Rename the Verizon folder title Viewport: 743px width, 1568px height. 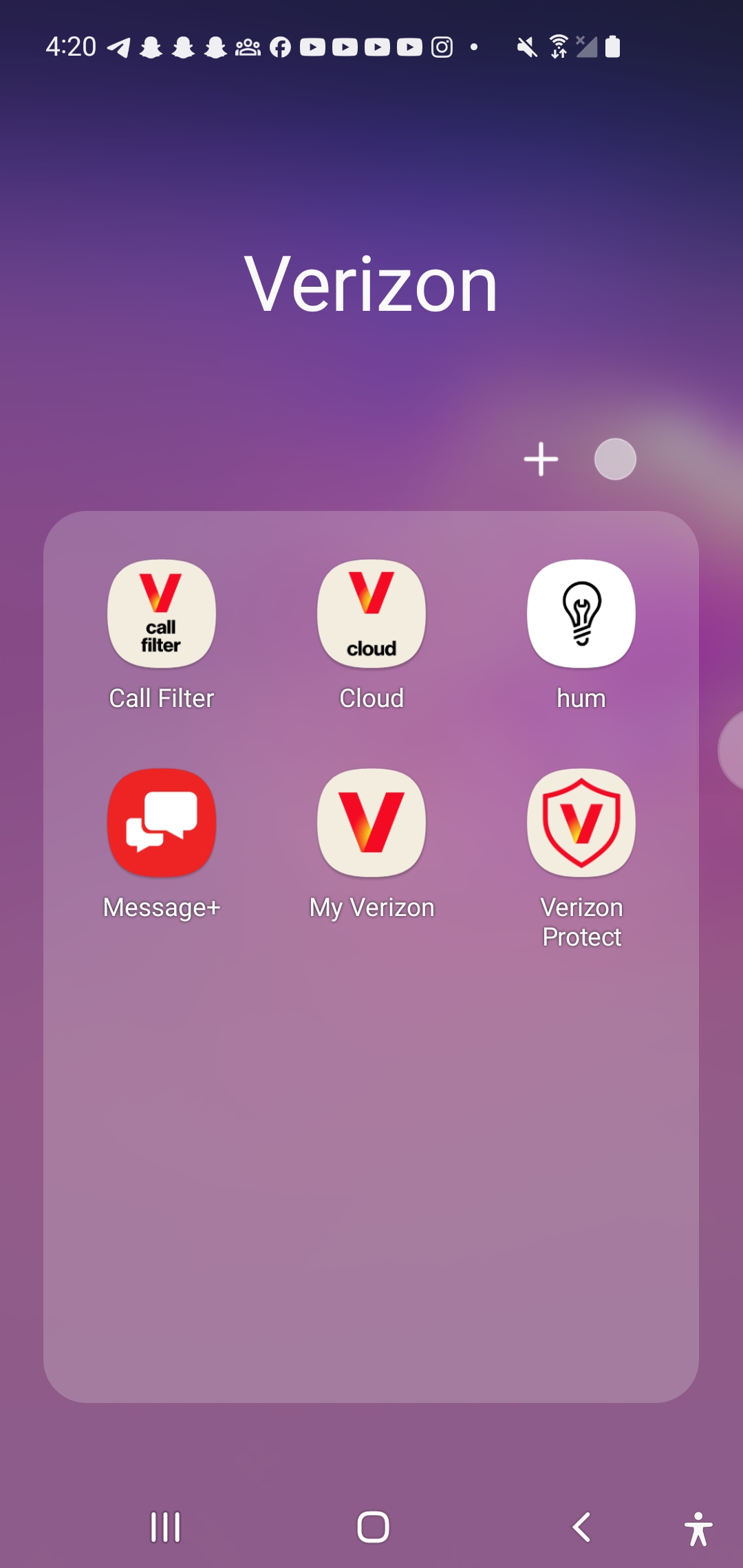coord(371,284)
